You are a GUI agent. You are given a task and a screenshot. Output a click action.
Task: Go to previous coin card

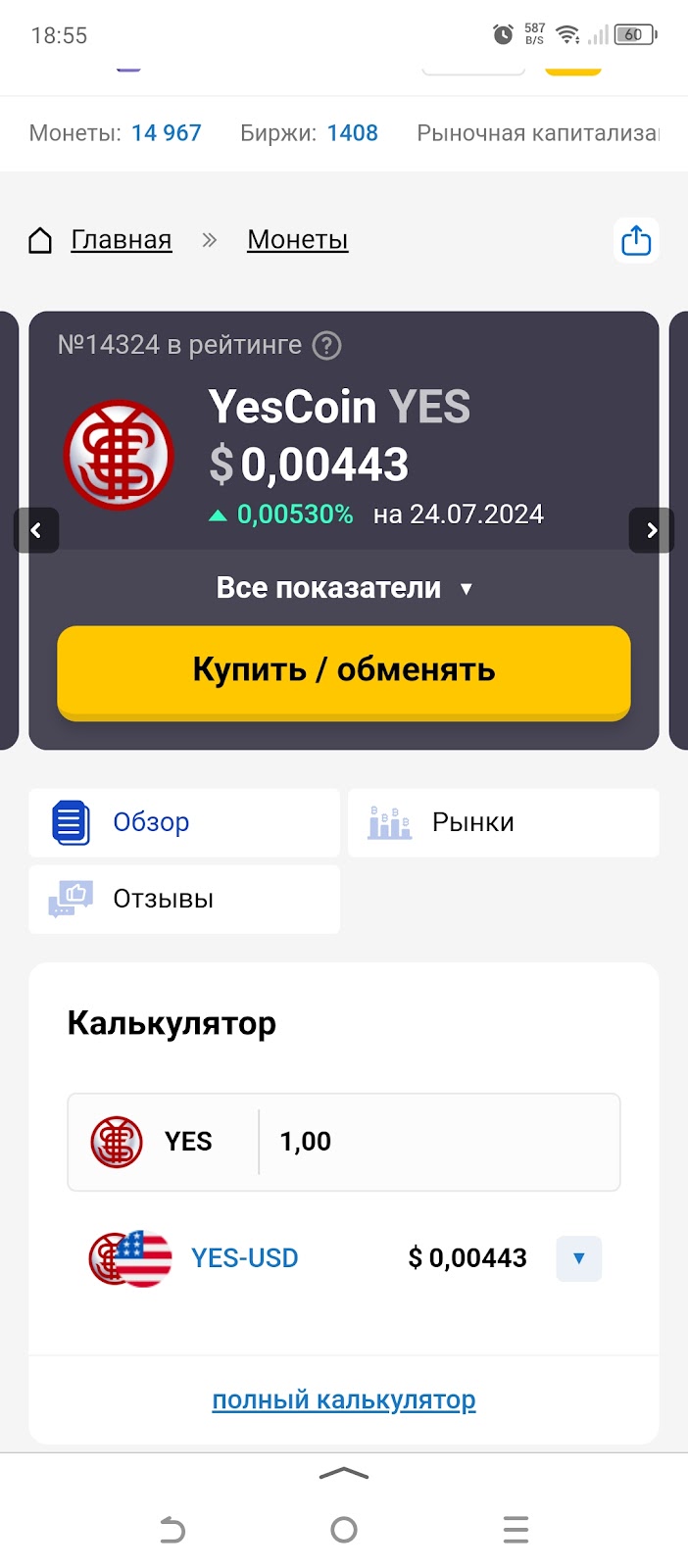(36, 530)
